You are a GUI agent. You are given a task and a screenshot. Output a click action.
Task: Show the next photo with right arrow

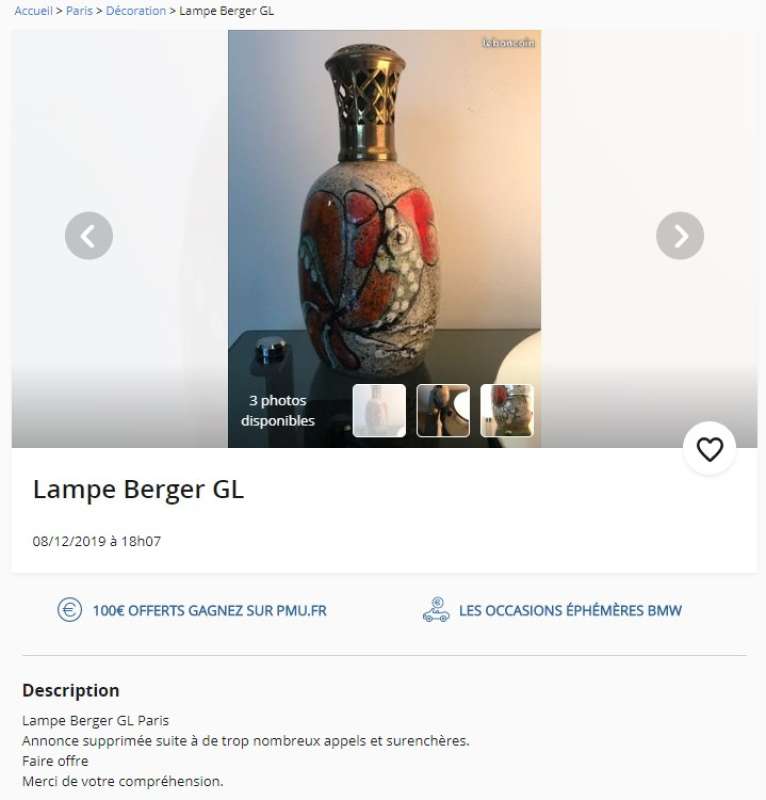pyautogui.click(x=680, y=236)
